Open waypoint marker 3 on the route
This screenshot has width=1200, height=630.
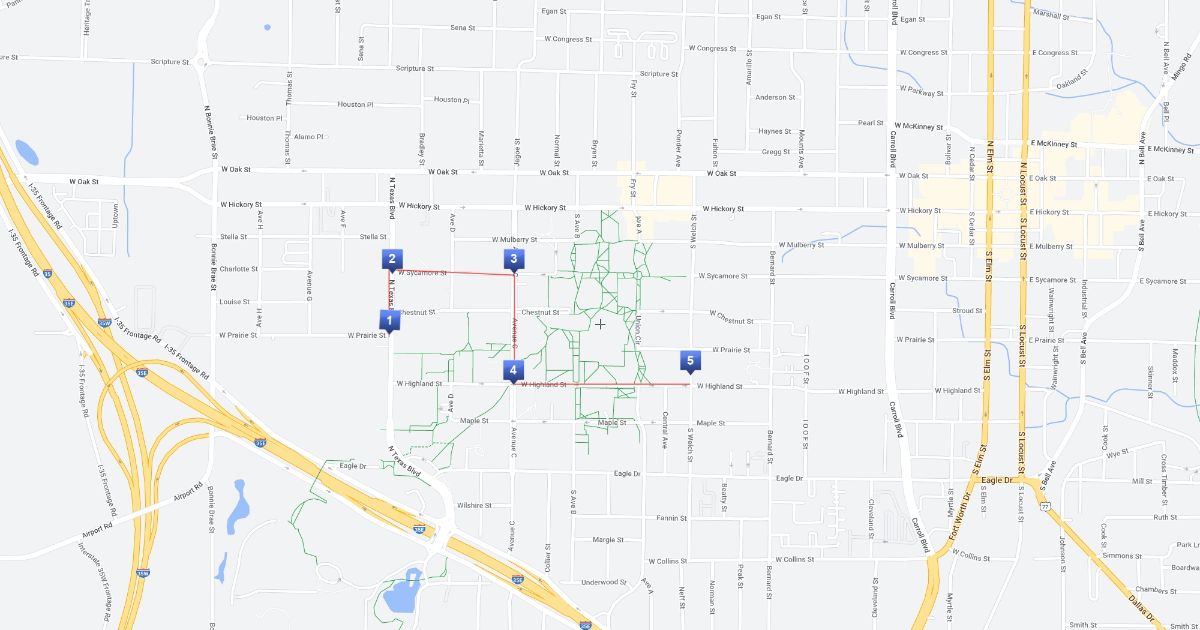pos(513,260)
